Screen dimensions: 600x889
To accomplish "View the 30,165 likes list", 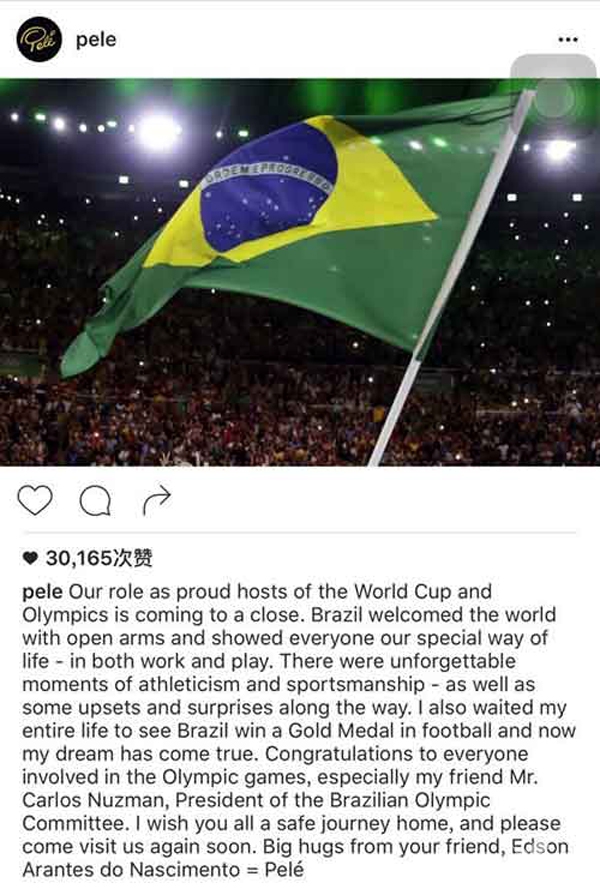I will [x=90, y=558].
